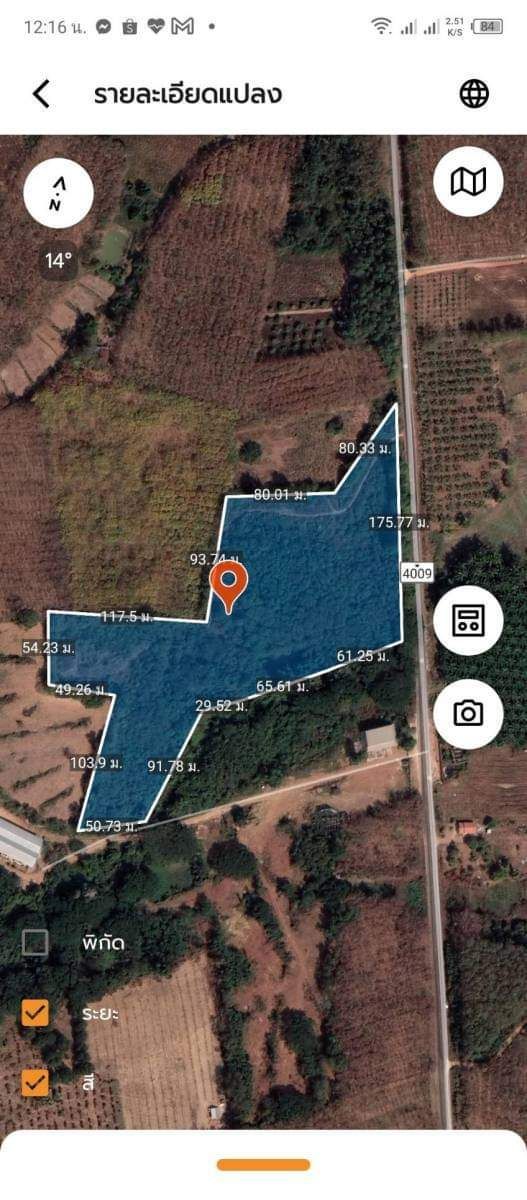Tap the north compass button
The image size is (527, 1200).
coord(59,194)
